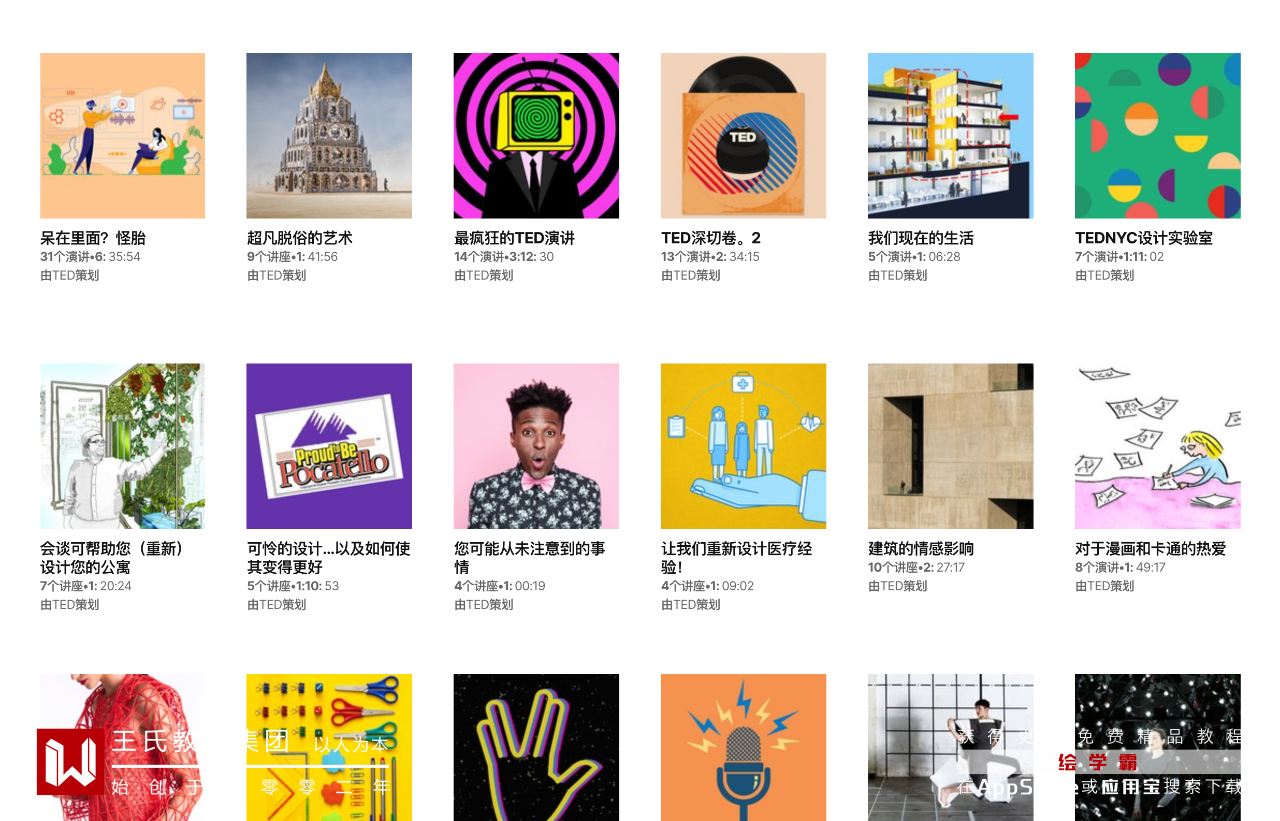This screenshot has width=1280, height=821.
Task: Open 您可能从未注意到的事情 playlist
Action: (536, 446)
